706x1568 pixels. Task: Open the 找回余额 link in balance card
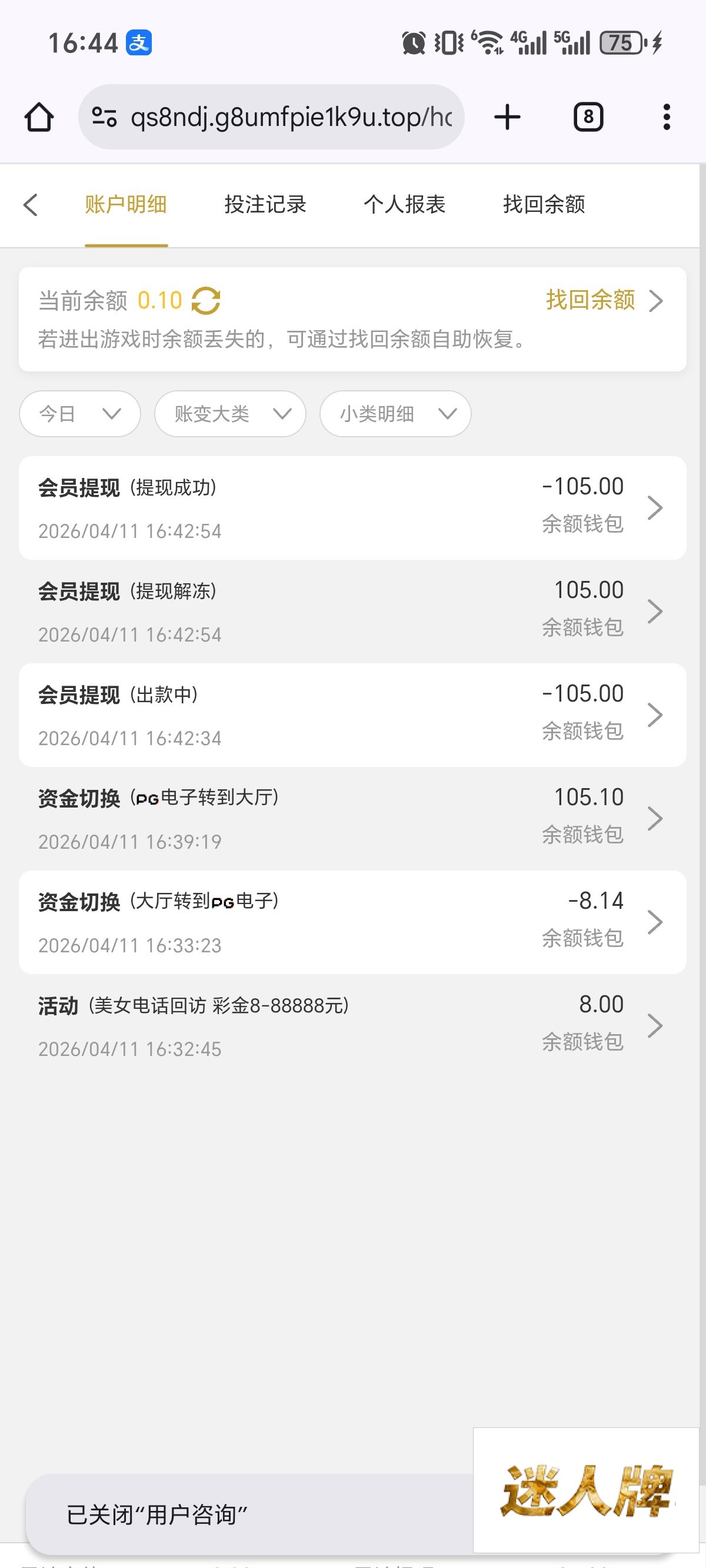pos(602,300)
